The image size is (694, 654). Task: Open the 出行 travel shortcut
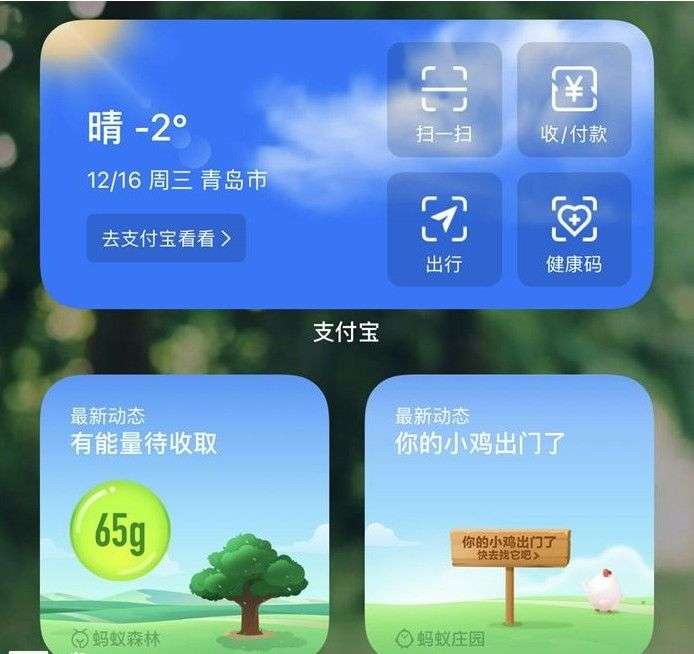click(444, 229)
